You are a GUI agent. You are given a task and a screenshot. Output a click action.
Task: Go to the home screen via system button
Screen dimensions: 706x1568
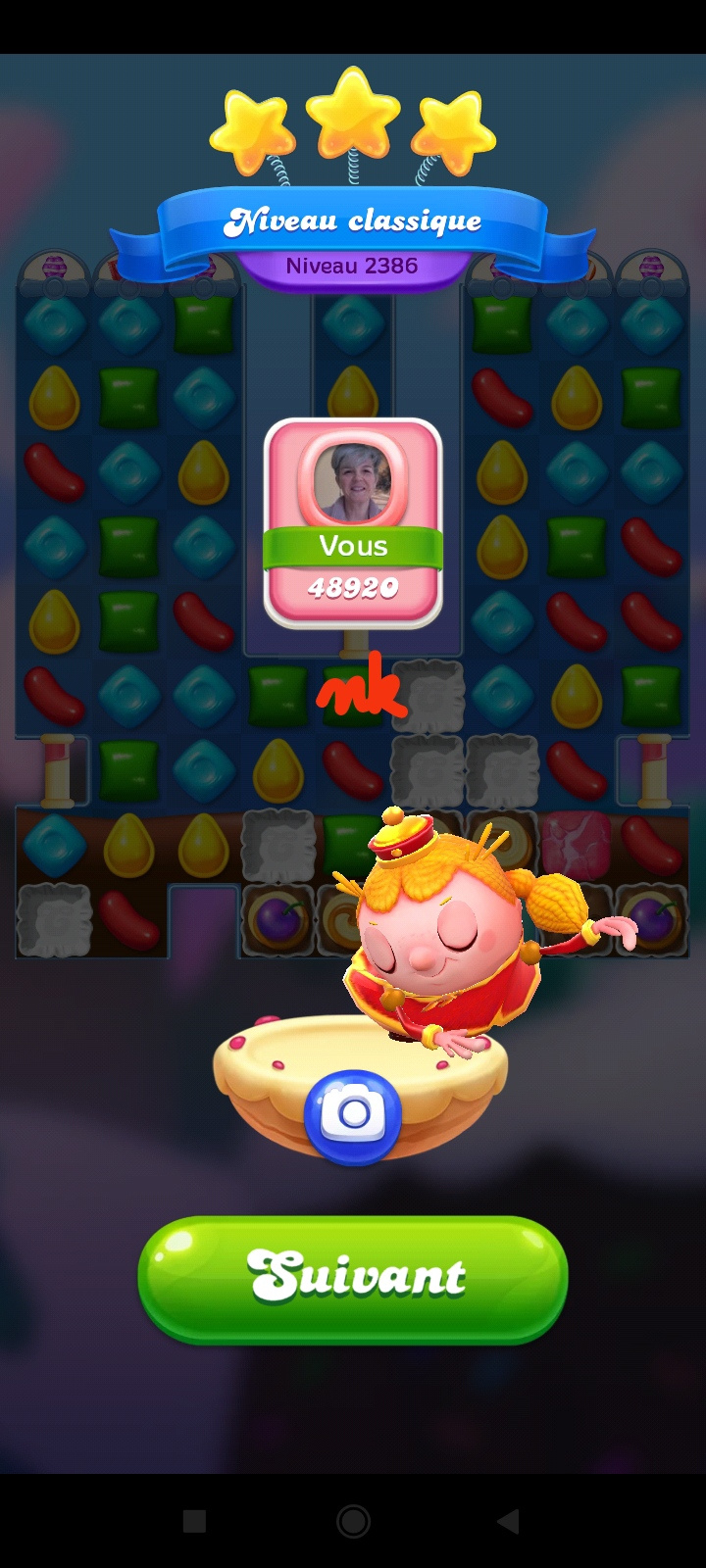353,1521
